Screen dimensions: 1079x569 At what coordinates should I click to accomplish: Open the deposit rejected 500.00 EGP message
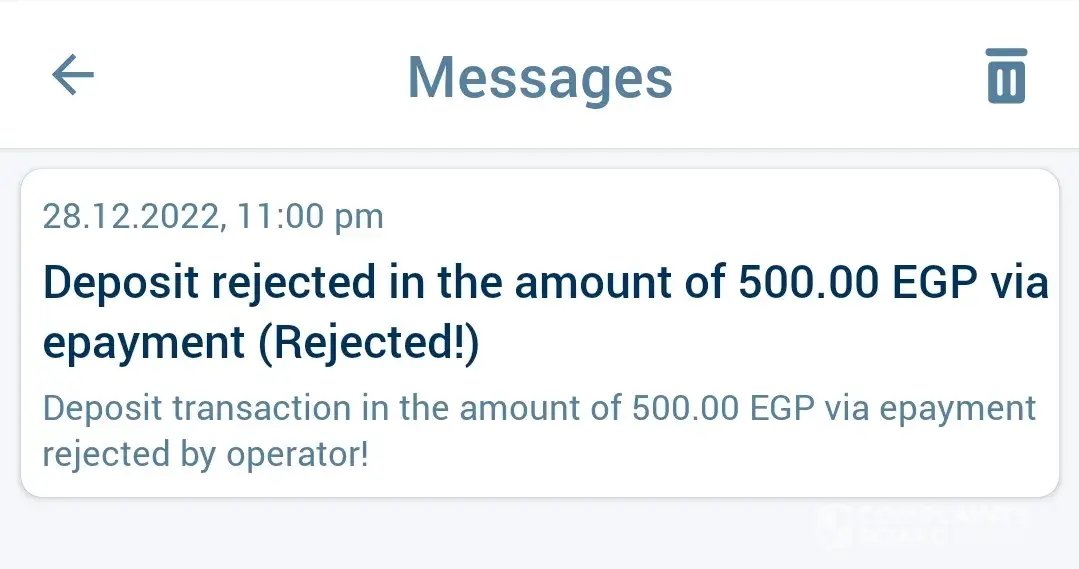(540, 332)
